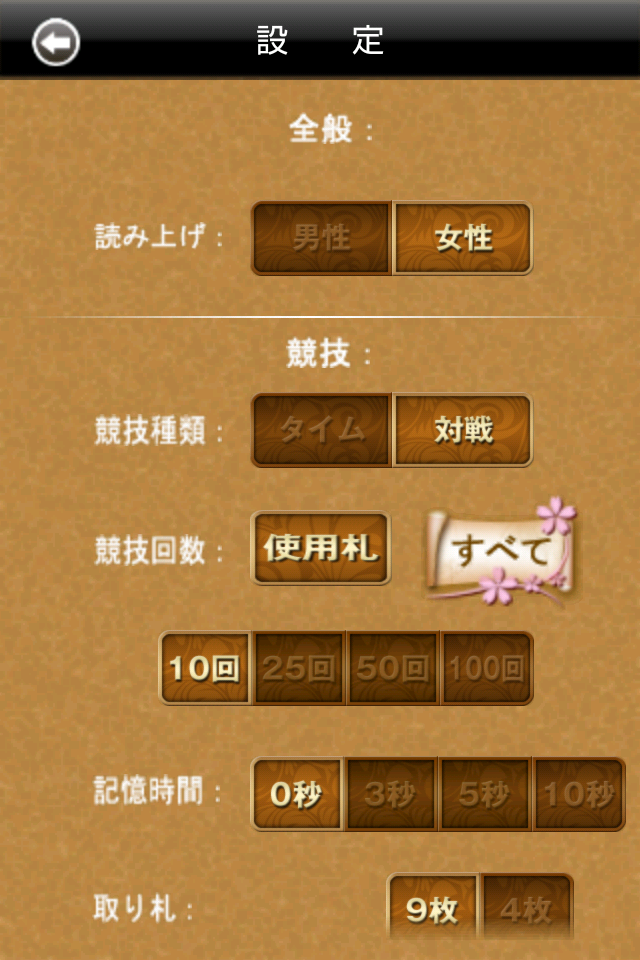This screenshot has height=960, width=640.
Task: Choose 10秒 memorization time
Action: pos(578,795)
